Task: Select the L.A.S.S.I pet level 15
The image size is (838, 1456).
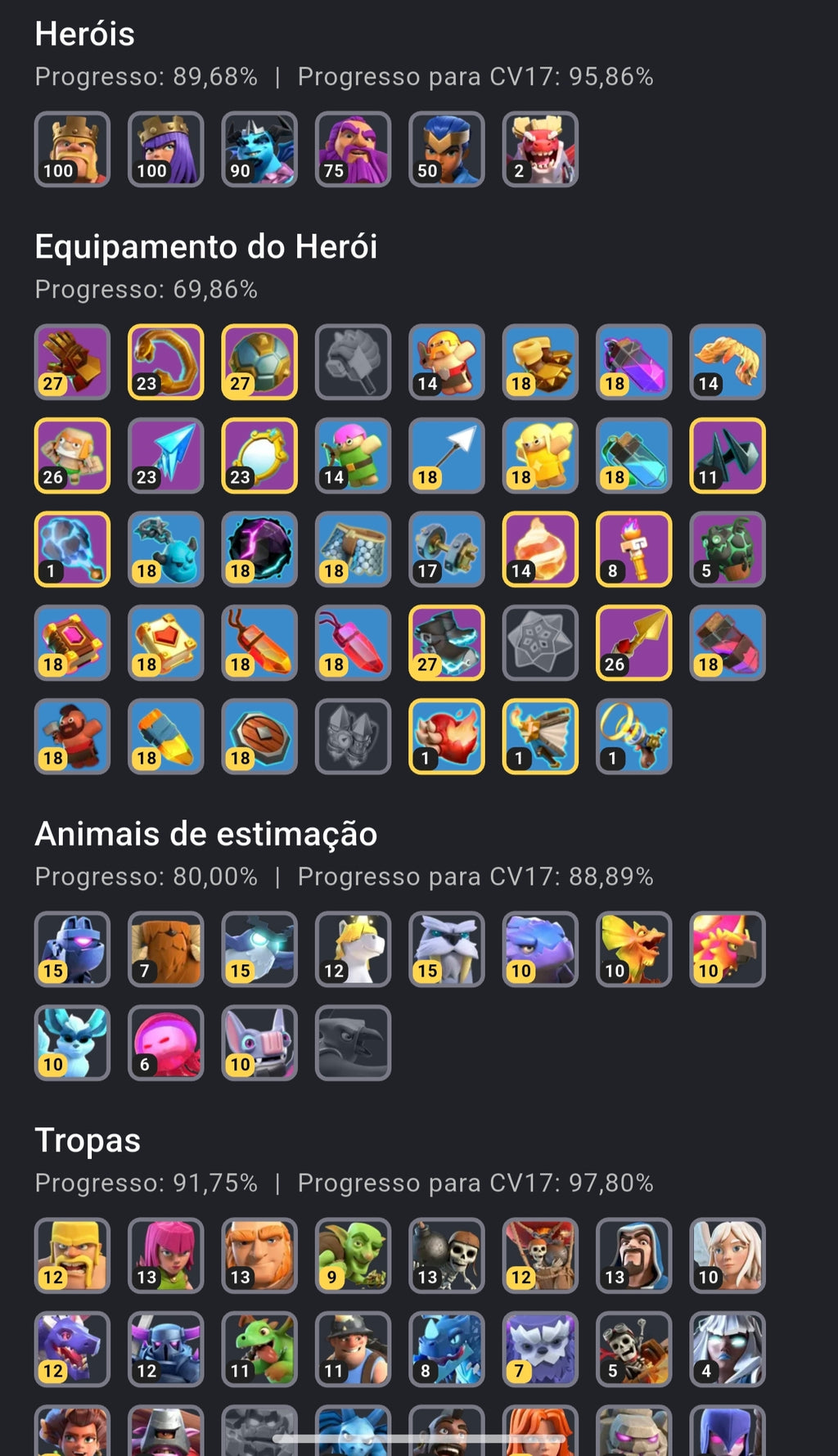Action: pos(72,949)
